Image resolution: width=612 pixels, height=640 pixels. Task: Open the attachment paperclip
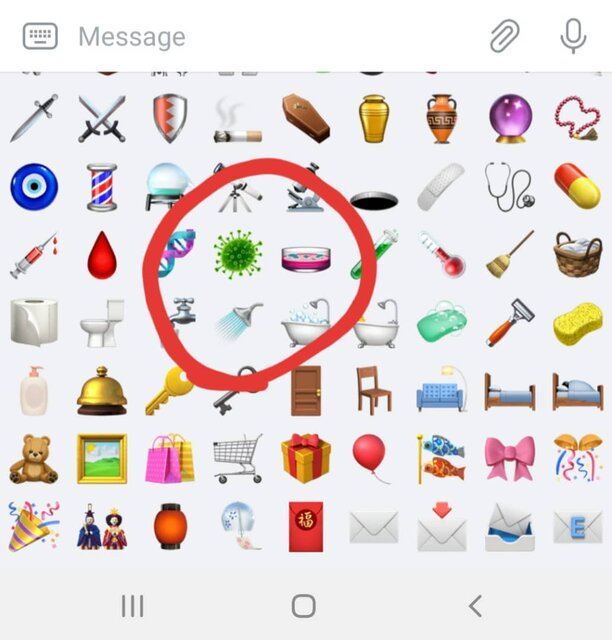pos(505,37)
